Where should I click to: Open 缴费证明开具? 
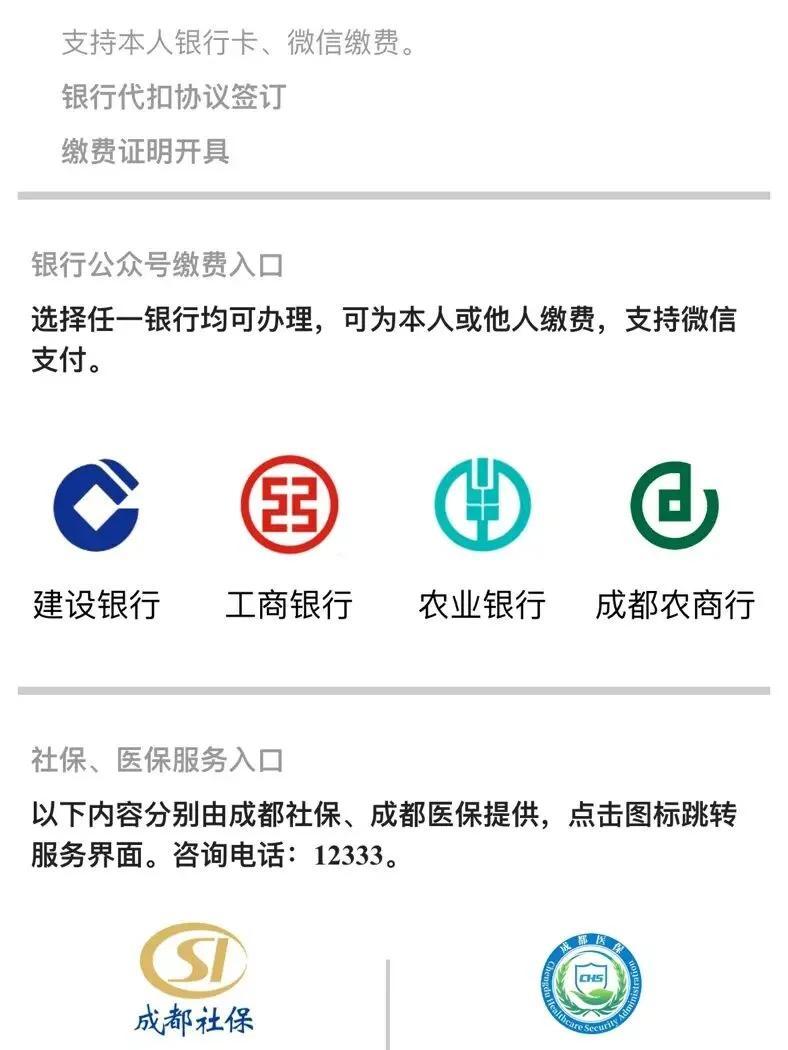pyautogui.click(x=146, y=151)
